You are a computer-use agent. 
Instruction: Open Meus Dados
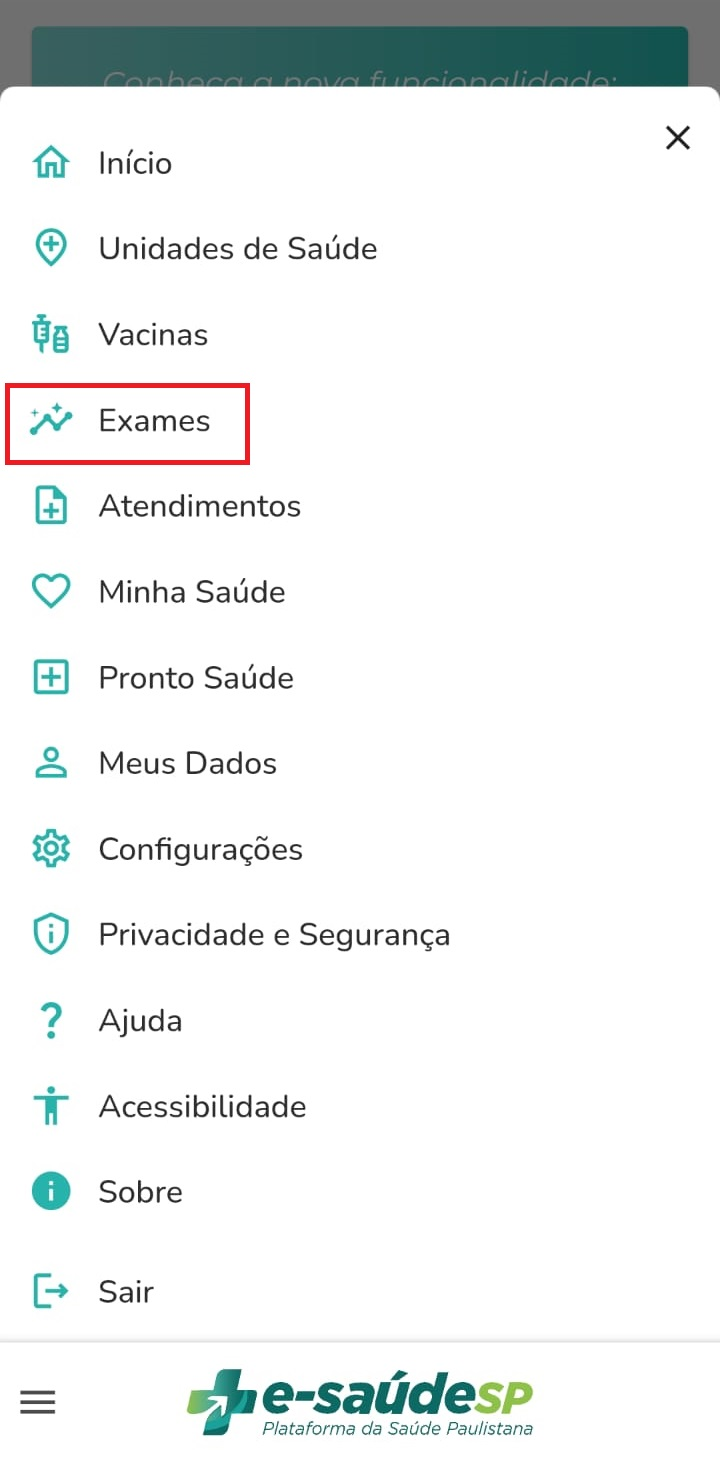tap(187, 764)
